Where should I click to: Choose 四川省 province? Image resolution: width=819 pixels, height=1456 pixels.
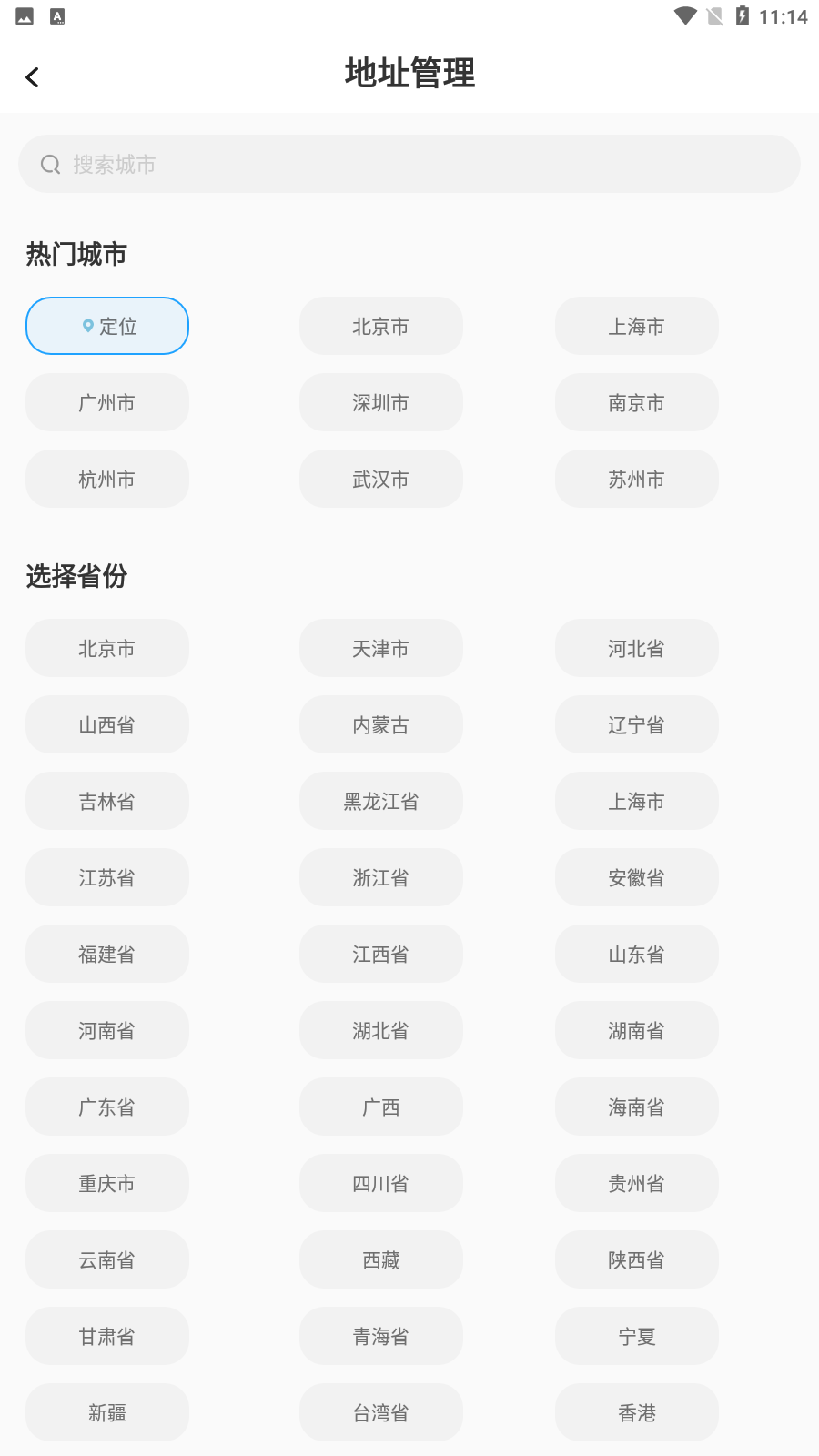tap(380, 1183)
